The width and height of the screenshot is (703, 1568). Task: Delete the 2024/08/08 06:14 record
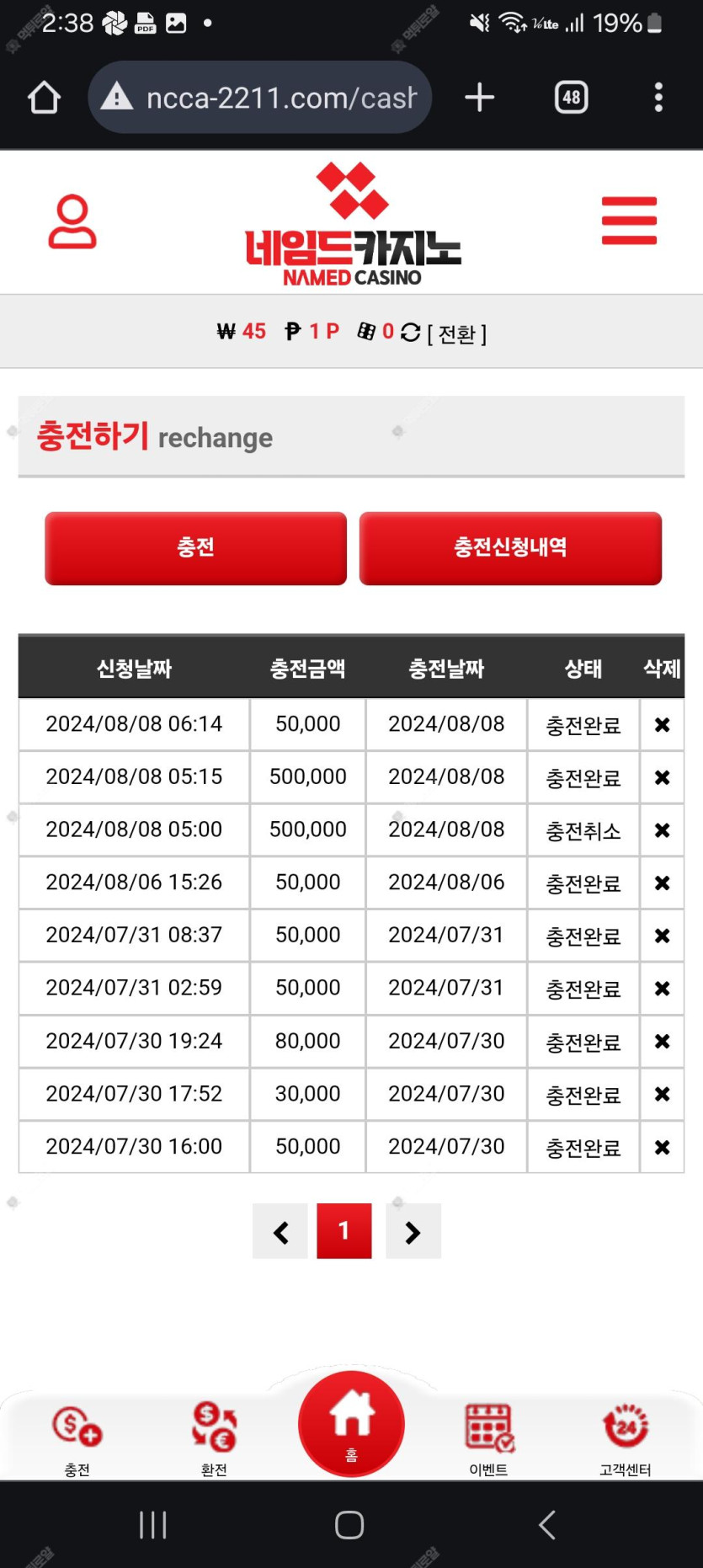[663, 724]
